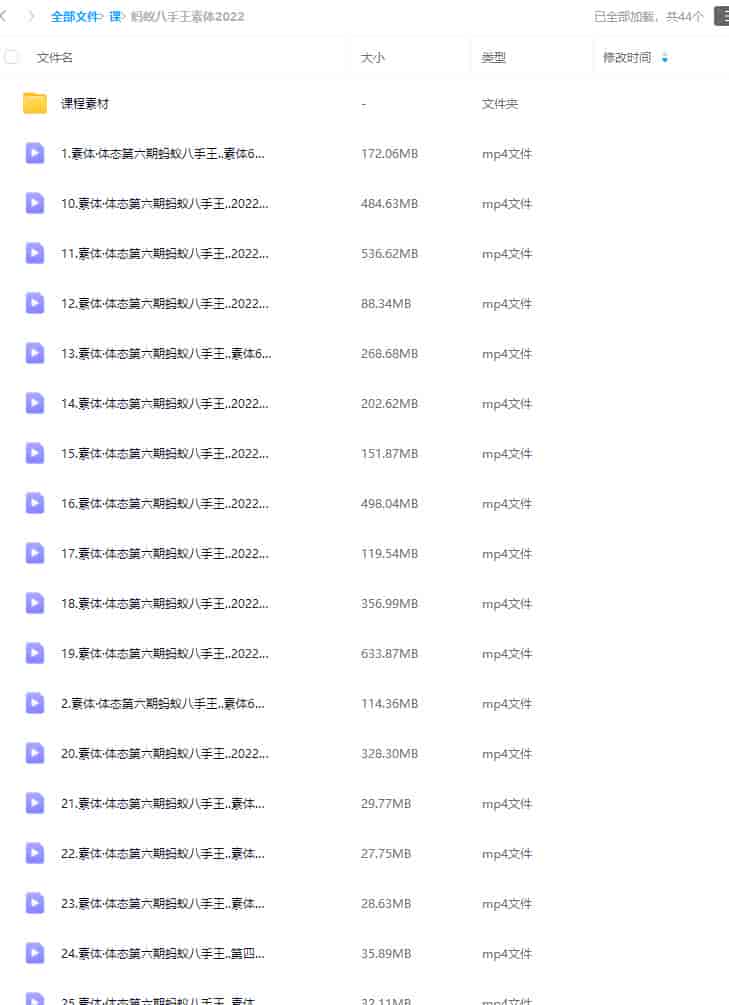Open the 全部文件 breadcrumb link
This screenshot has width=729, height=1005.
coord(76,17)
